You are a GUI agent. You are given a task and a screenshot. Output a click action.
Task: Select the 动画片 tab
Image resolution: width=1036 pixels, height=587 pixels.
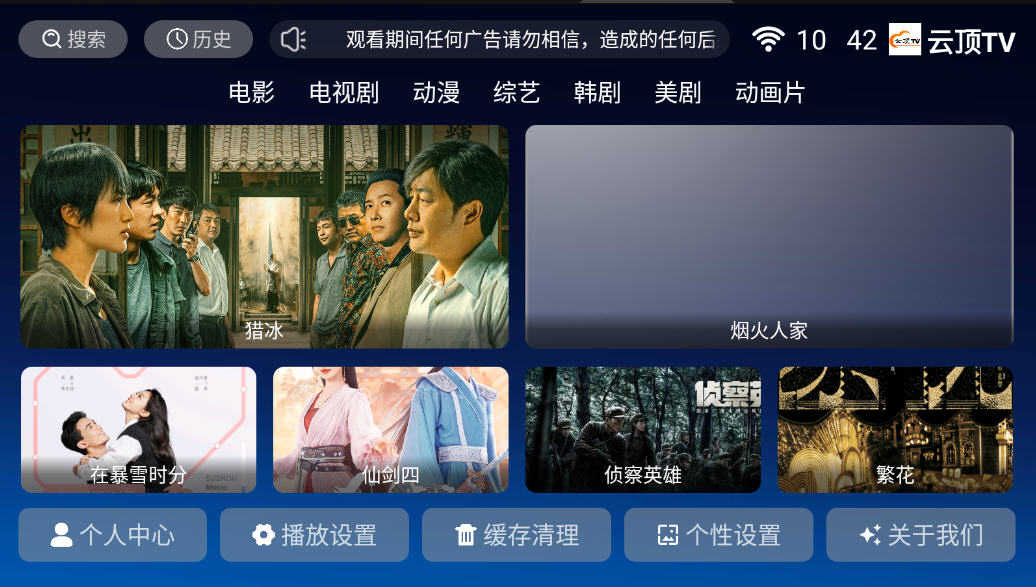coord(770,93)
